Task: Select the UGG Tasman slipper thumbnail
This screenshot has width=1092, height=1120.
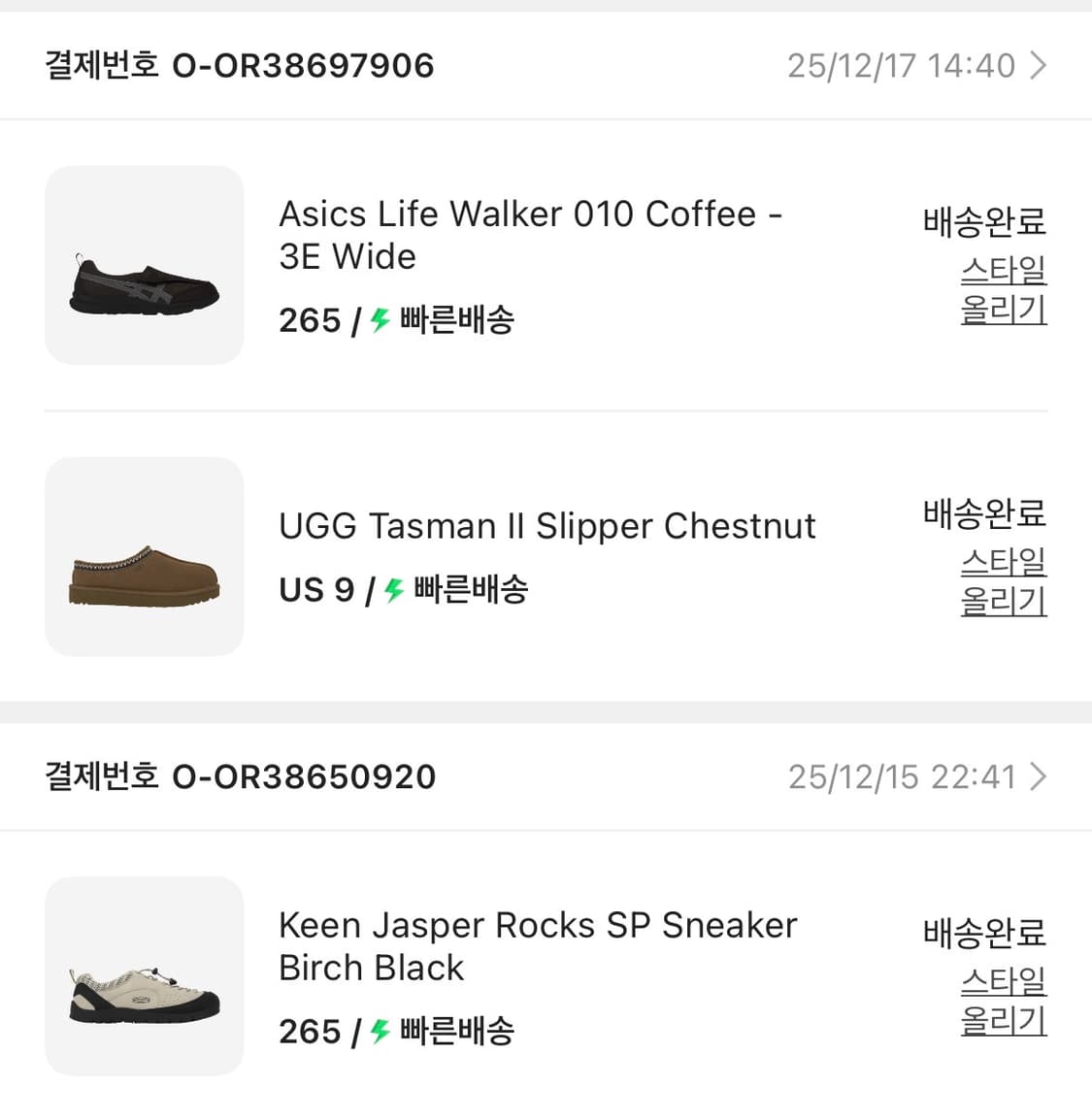Action: 143,555
